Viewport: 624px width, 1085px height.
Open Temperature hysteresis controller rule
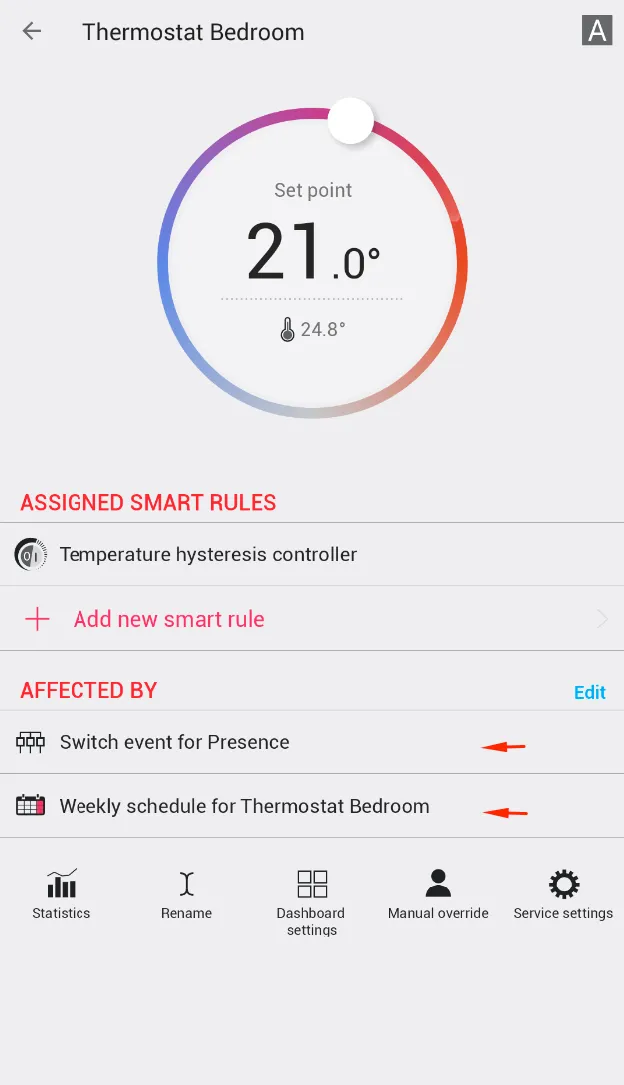point(208,554)
